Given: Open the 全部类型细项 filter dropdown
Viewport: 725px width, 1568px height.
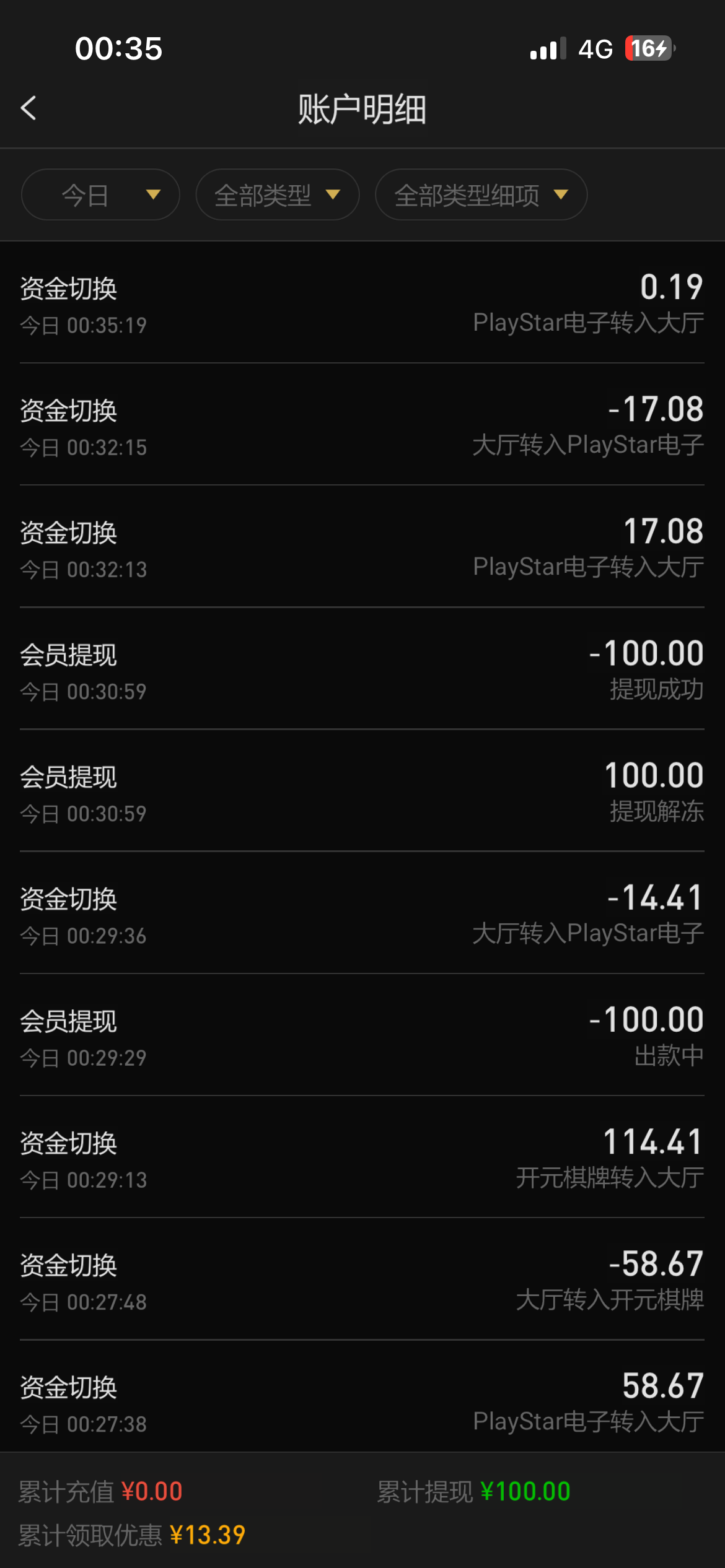Looking at the screenshot, I should [x=481, y=195].
